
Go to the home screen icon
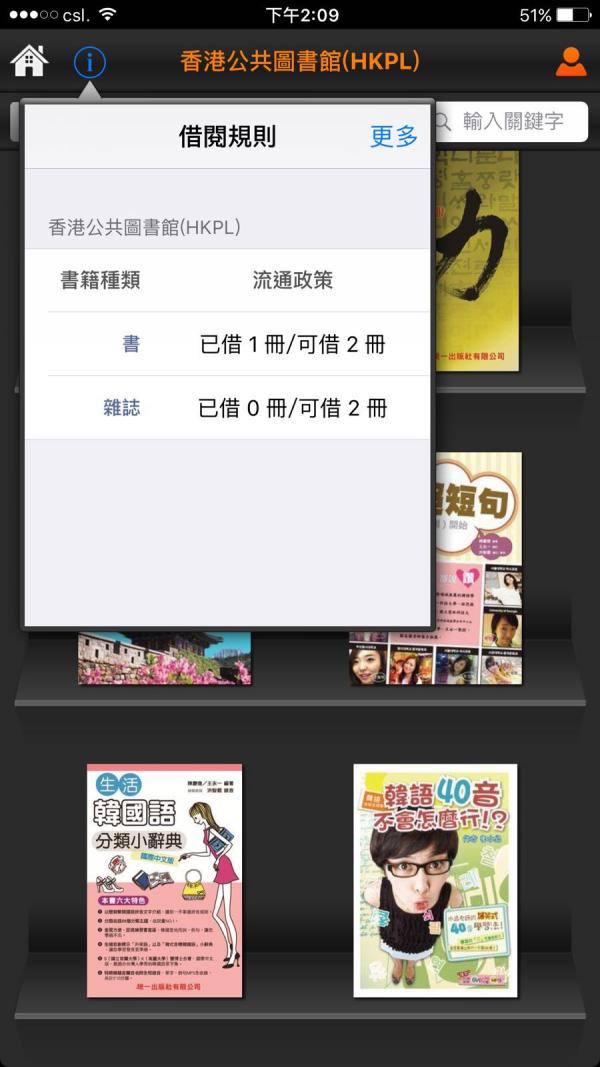tap(30, 61)
